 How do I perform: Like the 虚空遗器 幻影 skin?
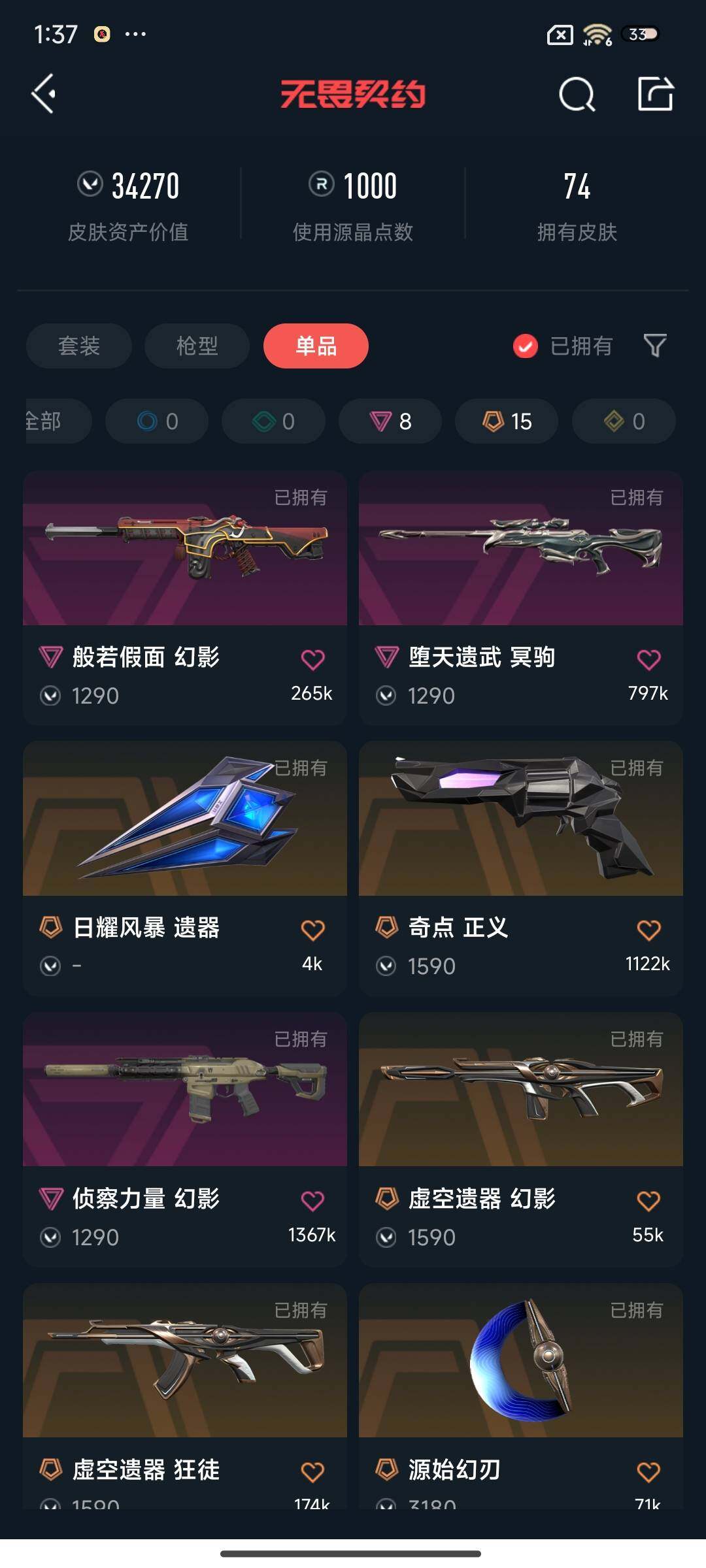[648, 1201]
